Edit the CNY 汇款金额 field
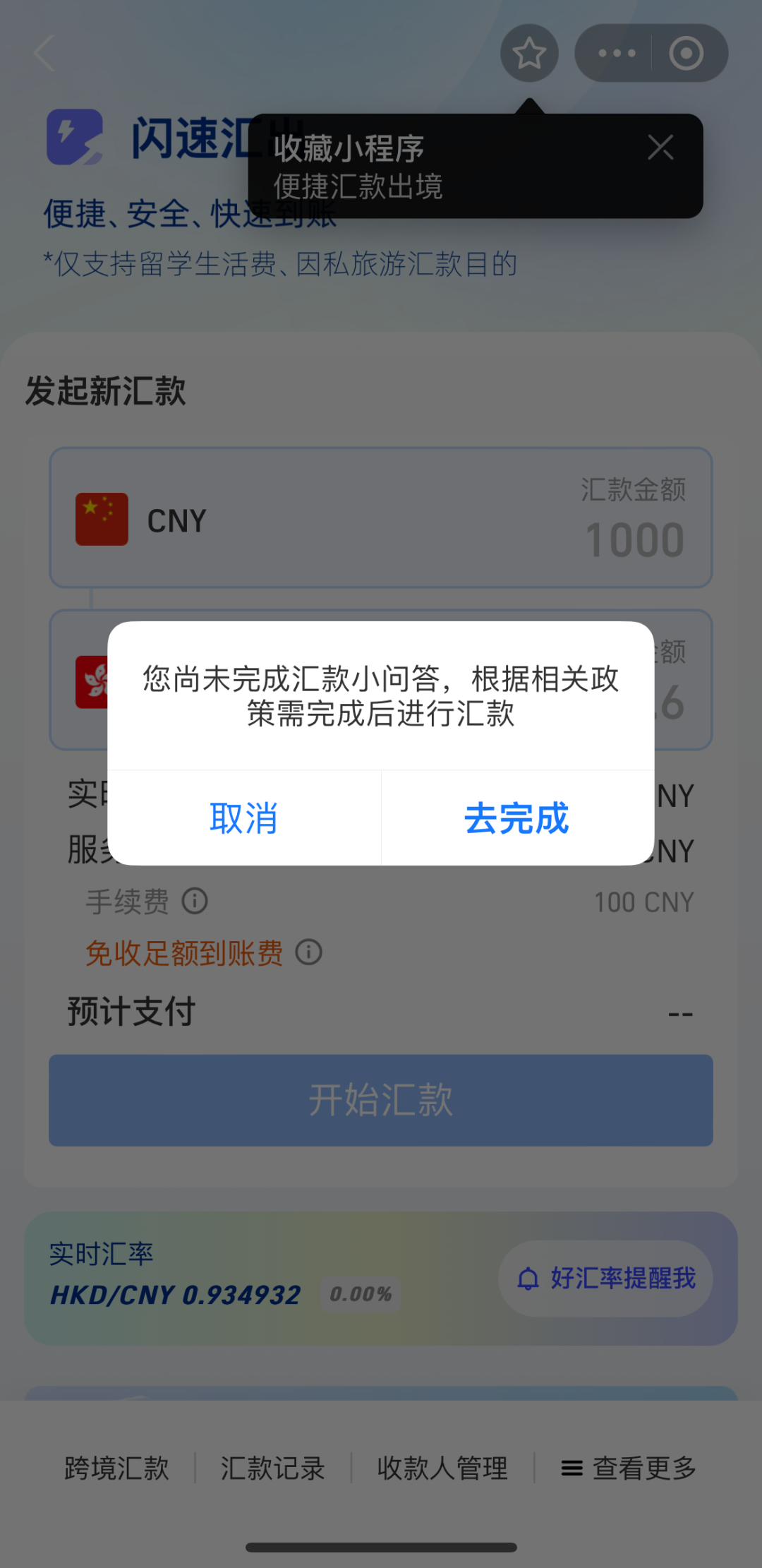The width and height of the screenshot is (762, 1568). point(634,540)
